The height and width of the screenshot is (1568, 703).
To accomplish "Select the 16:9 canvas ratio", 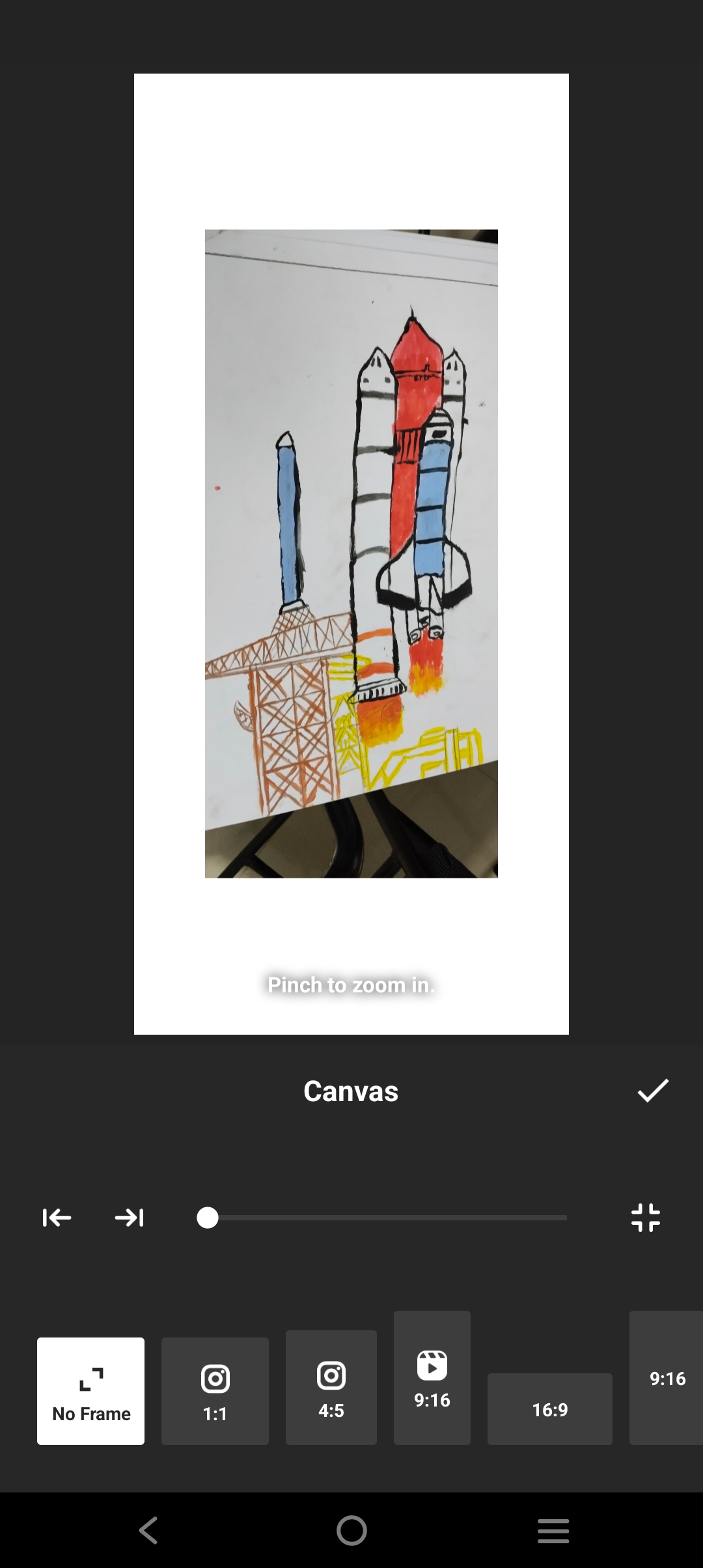I will [x=549, y=1409].
